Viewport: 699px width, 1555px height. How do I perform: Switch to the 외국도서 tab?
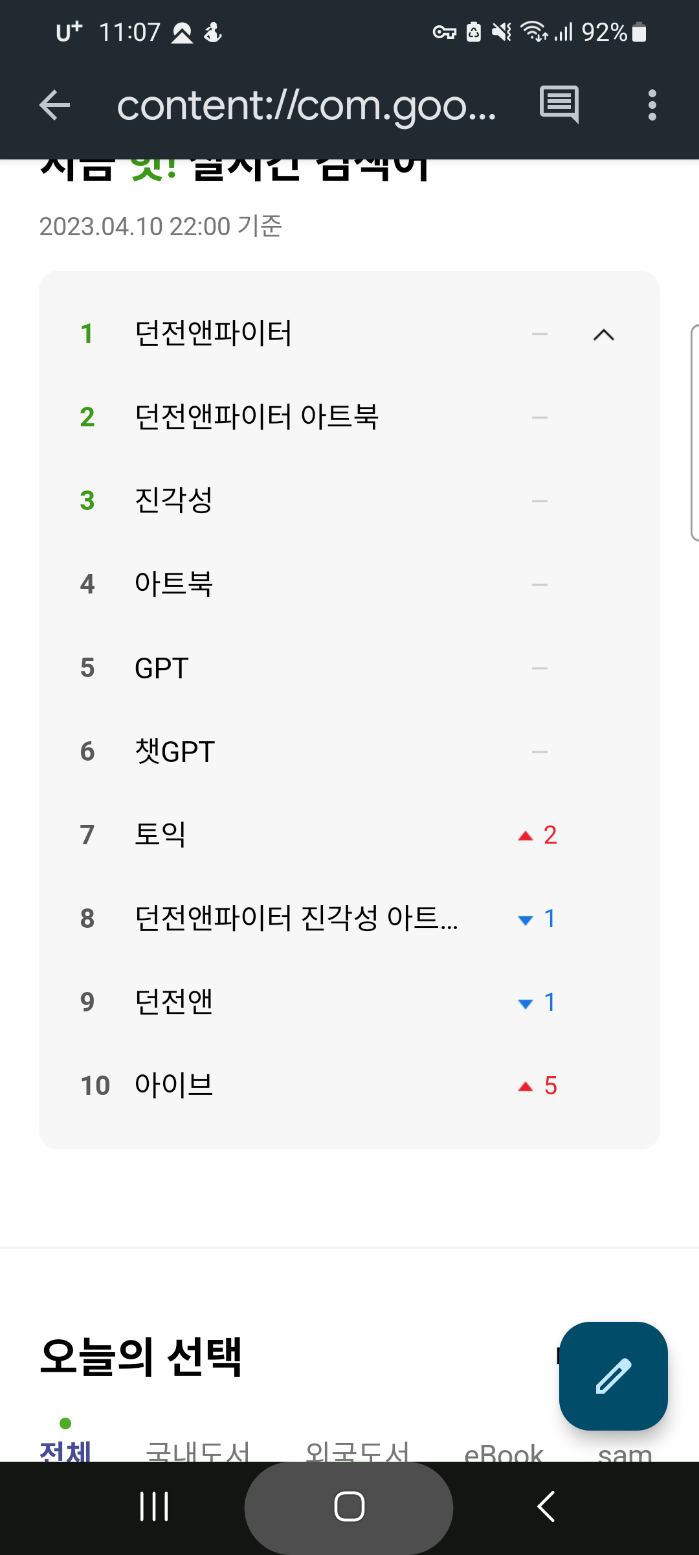click(357, 1451)
